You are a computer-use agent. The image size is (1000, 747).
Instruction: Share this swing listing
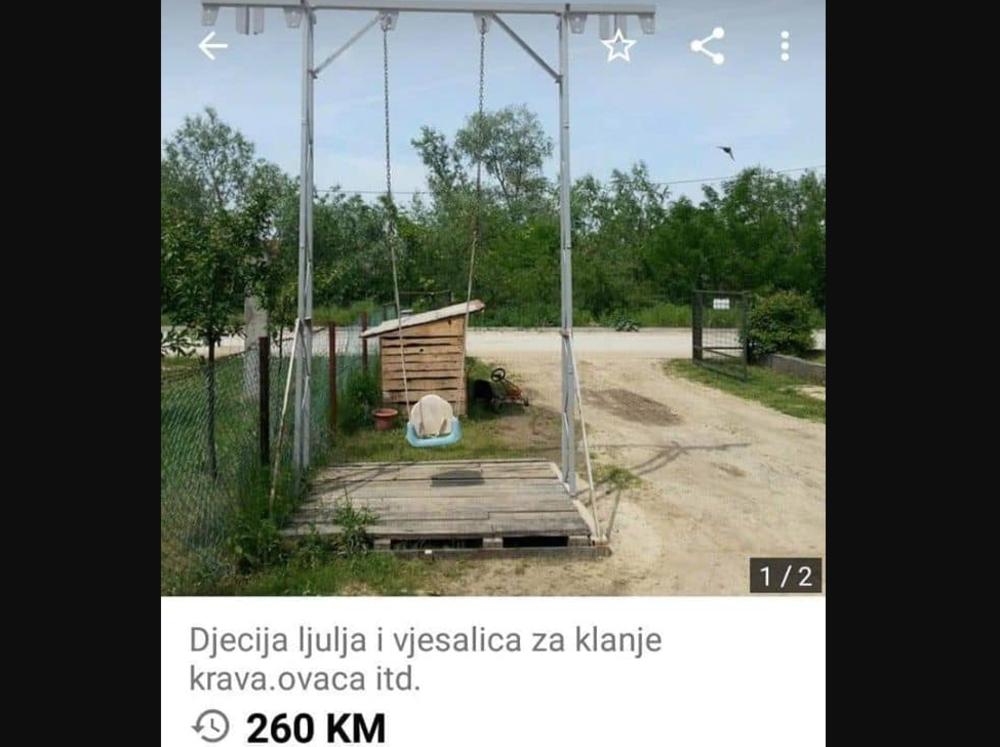coord(707,46)
